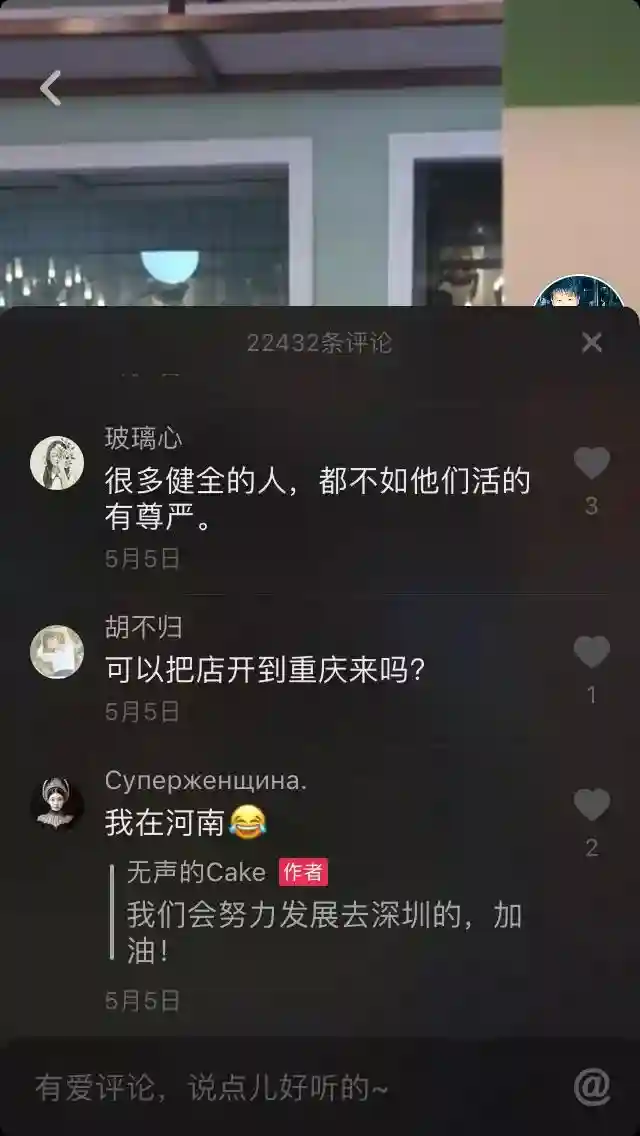Close the comments panel
640x1136 pixels.
pos(592,343)
